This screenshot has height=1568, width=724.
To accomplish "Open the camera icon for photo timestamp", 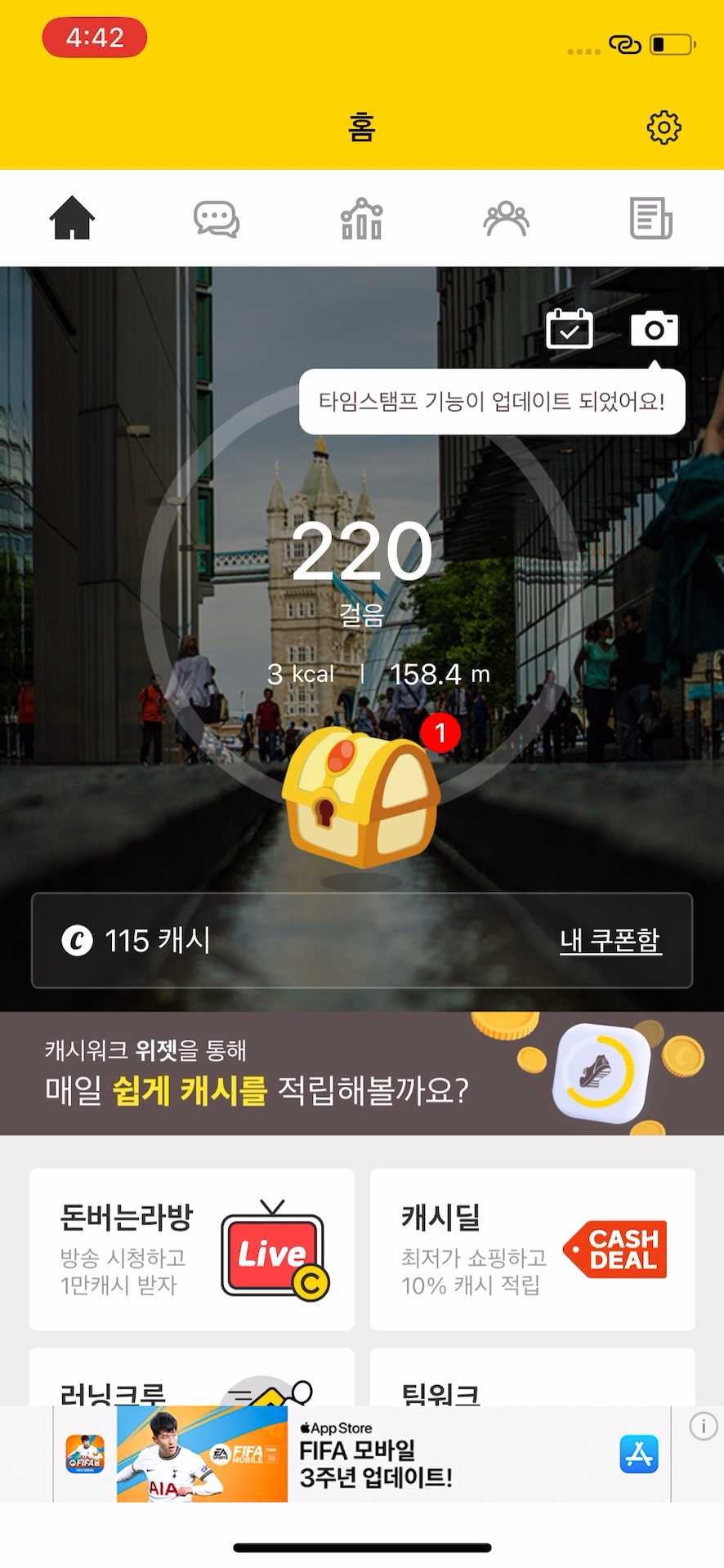I will click(x=655, y=327).
